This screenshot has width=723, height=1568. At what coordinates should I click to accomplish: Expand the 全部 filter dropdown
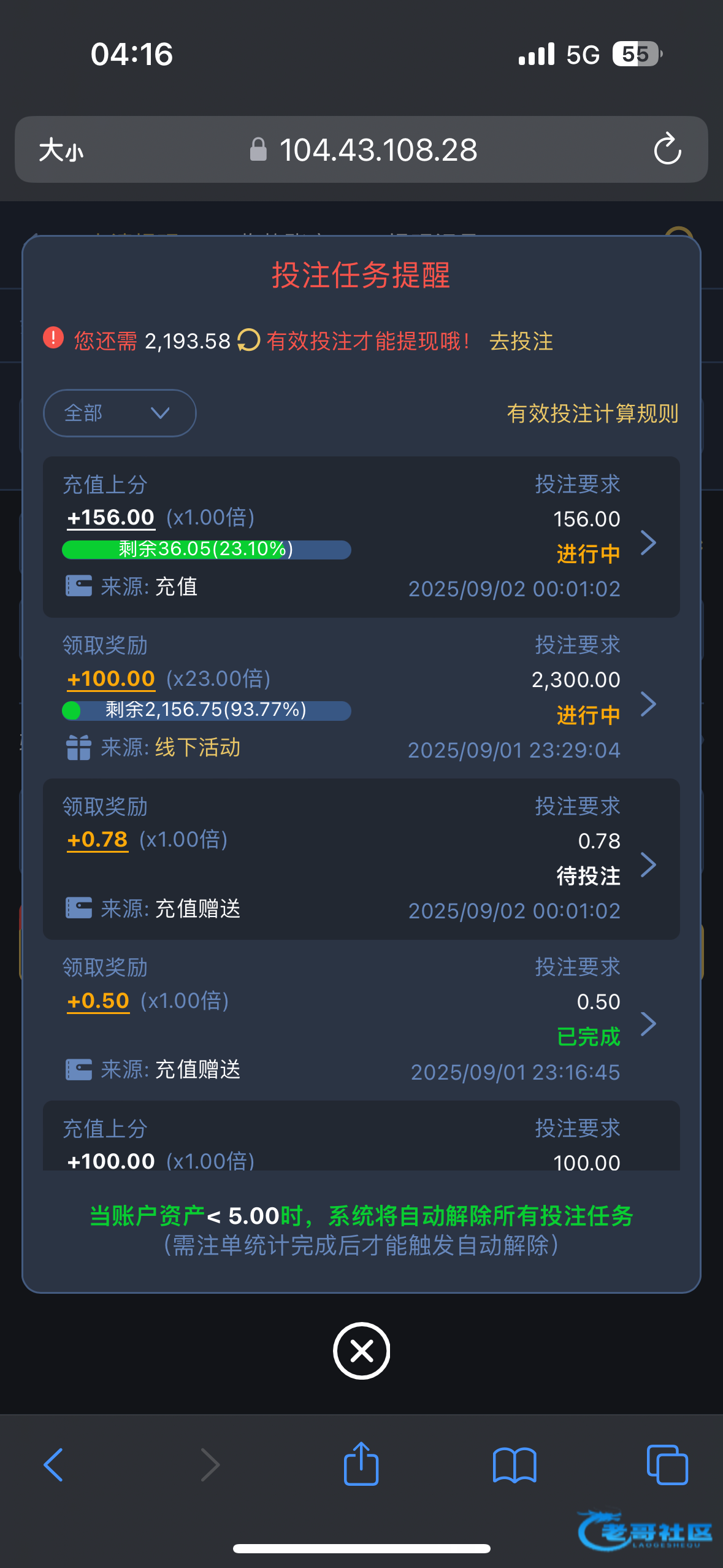coord(120,413)
